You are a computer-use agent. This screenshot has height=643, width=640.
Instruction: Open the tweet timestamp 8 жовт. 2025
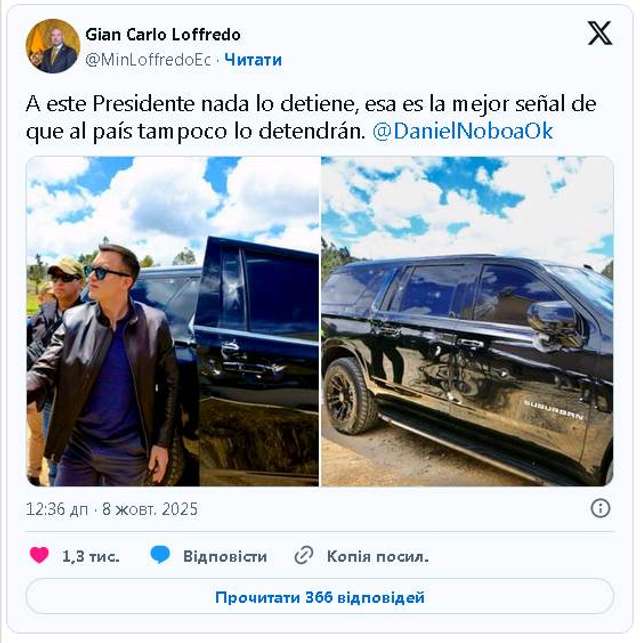[111, 509]
